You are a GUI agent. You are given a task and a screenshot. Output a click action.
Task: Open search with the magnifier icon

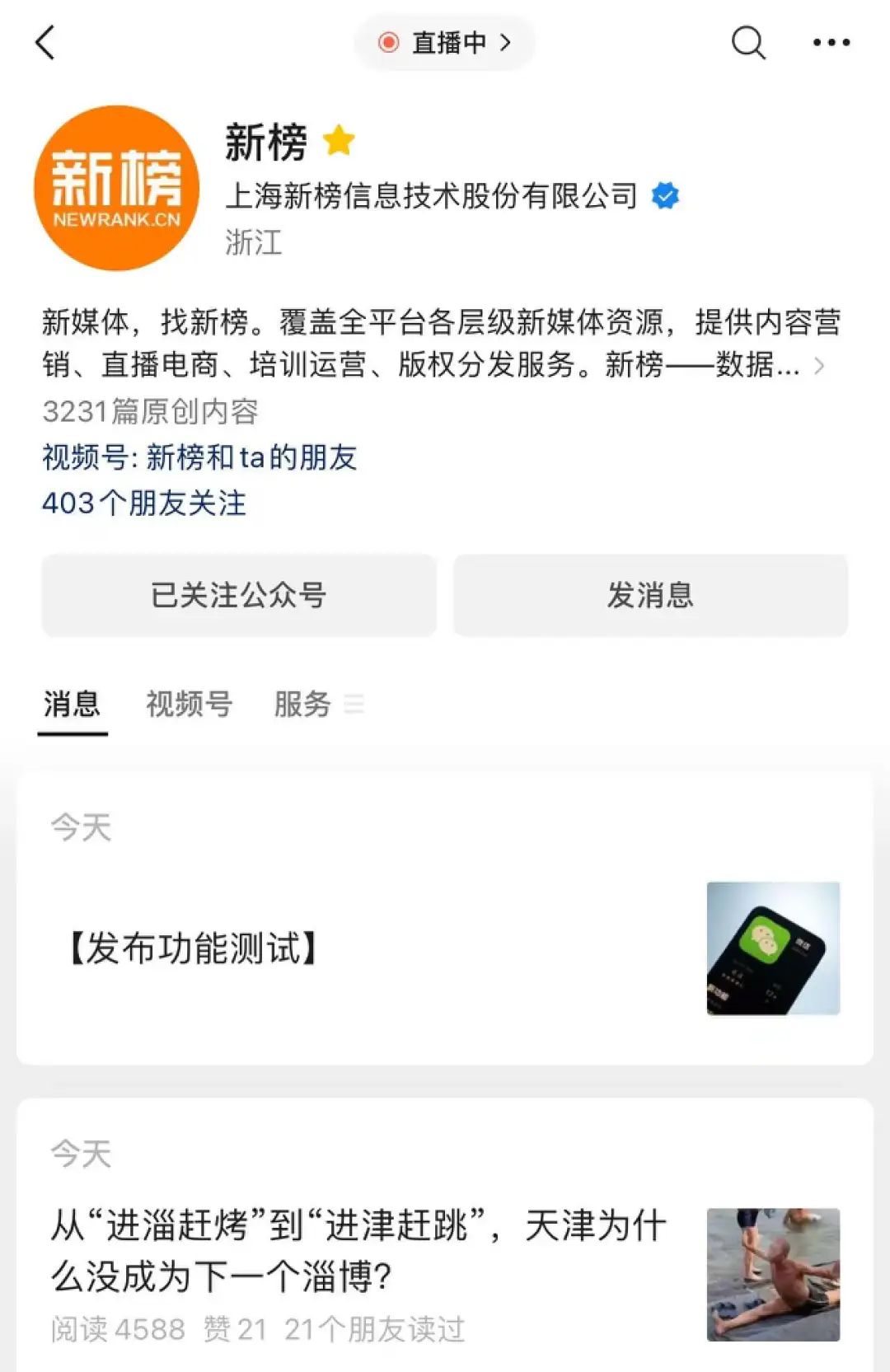click(748, 43)
